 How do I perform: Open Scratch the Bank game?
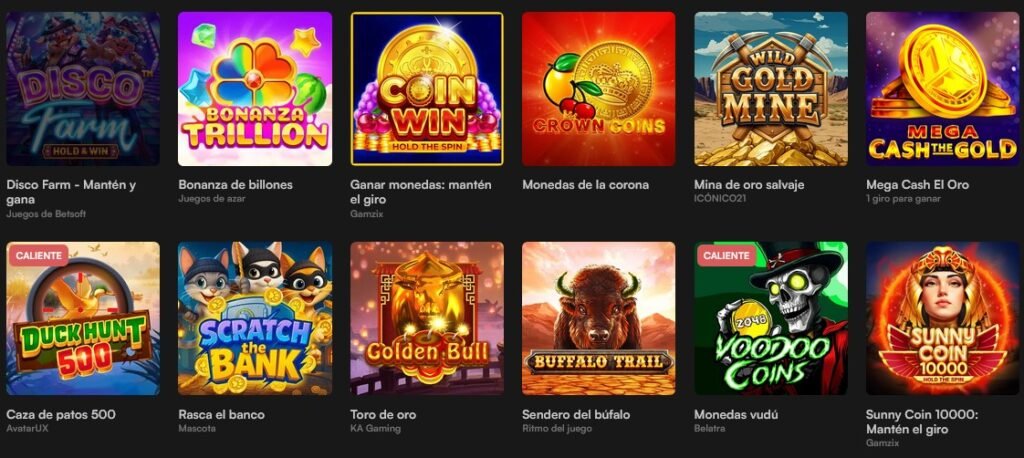click(x=255, y=318)
